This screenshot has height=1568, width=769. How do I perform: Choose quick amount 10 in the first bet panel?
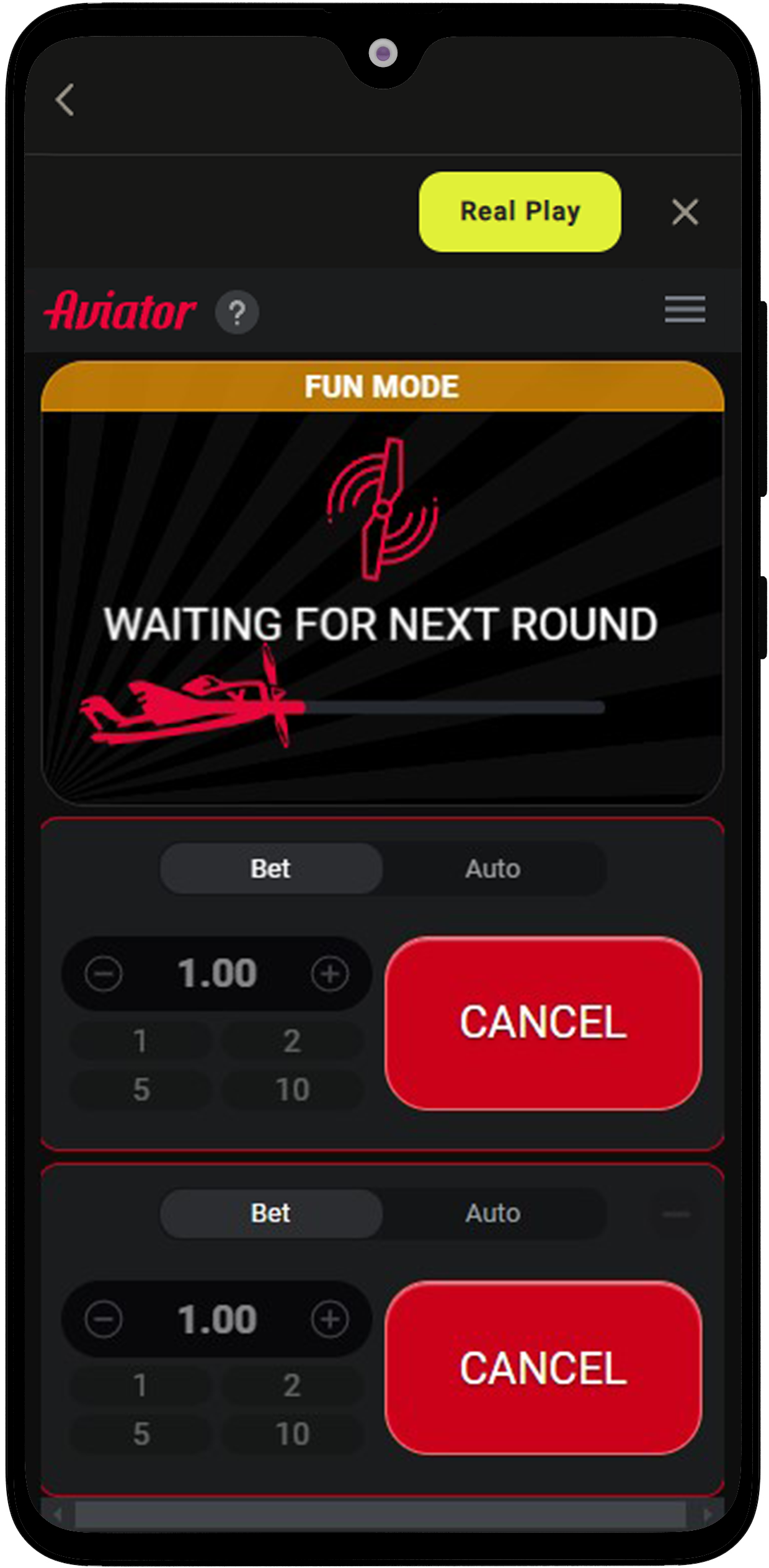pyautogui.click(x=292, y=1090)
